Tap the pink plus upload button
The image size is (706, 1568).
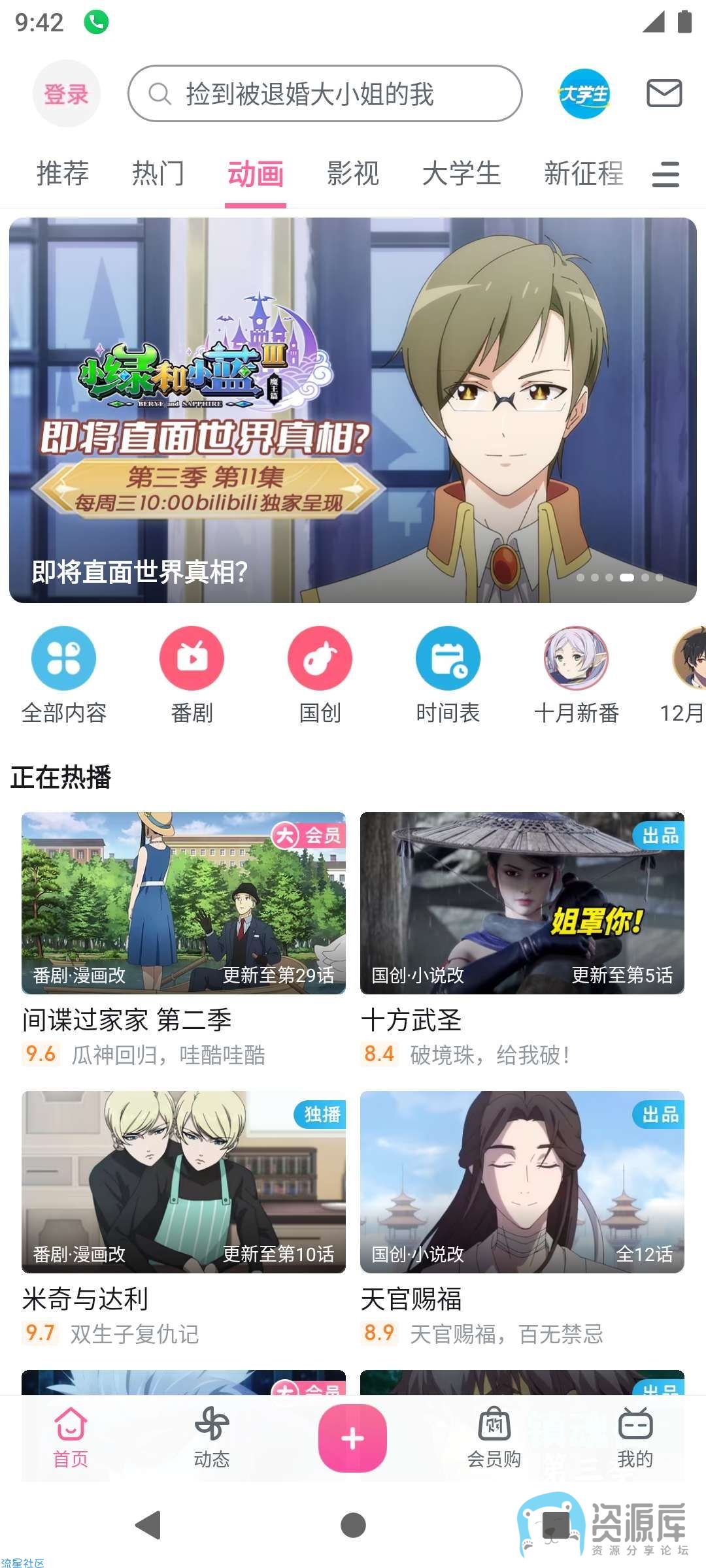352,1438
